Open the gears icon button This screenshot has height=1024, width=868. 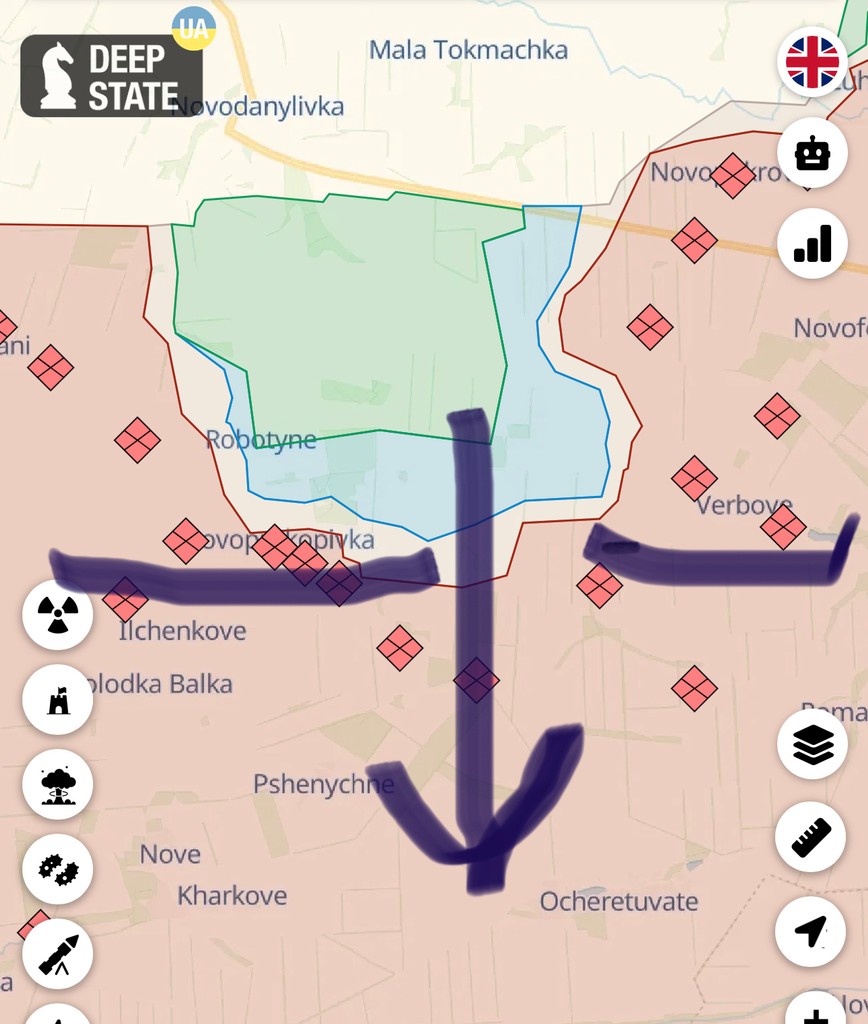tap(58, 869)
